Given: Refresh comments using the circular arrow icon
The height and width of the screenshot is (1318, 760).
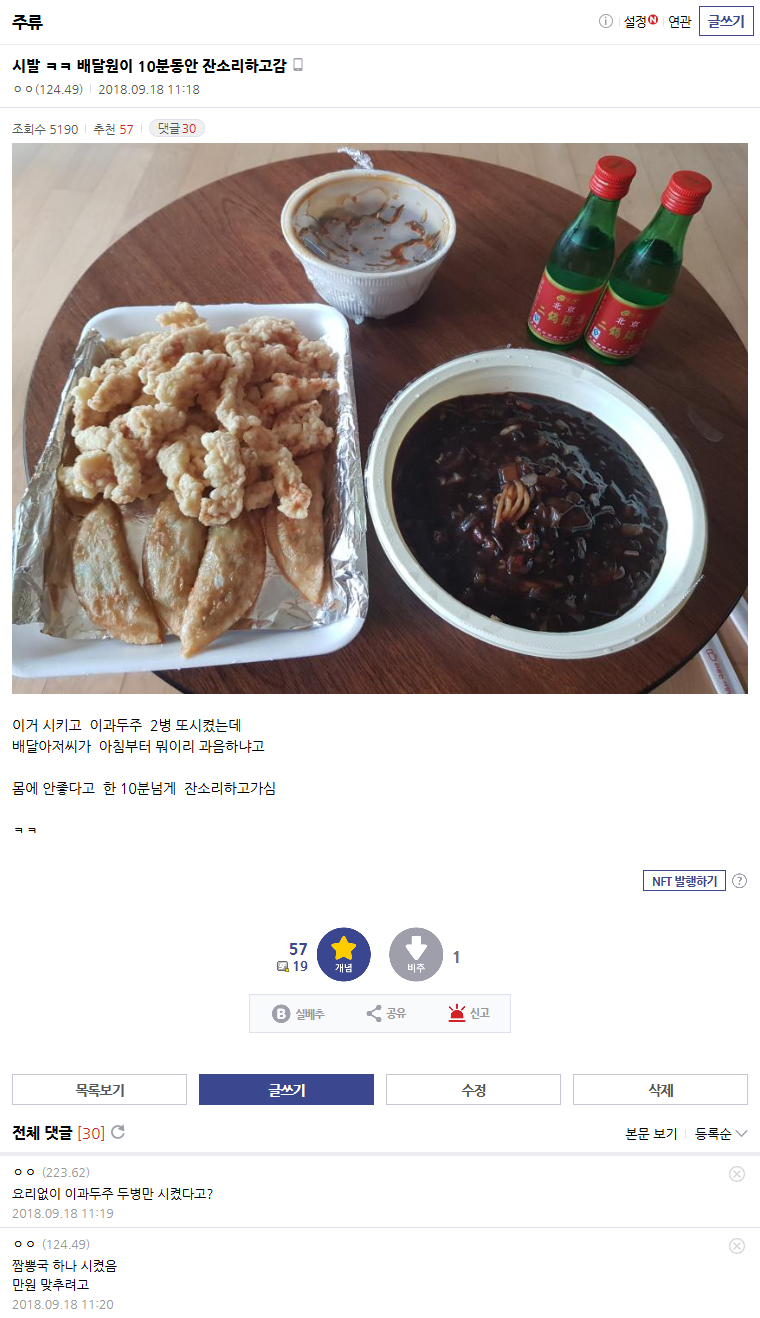Looking at the screenshot, I should tap(116, 1133).
